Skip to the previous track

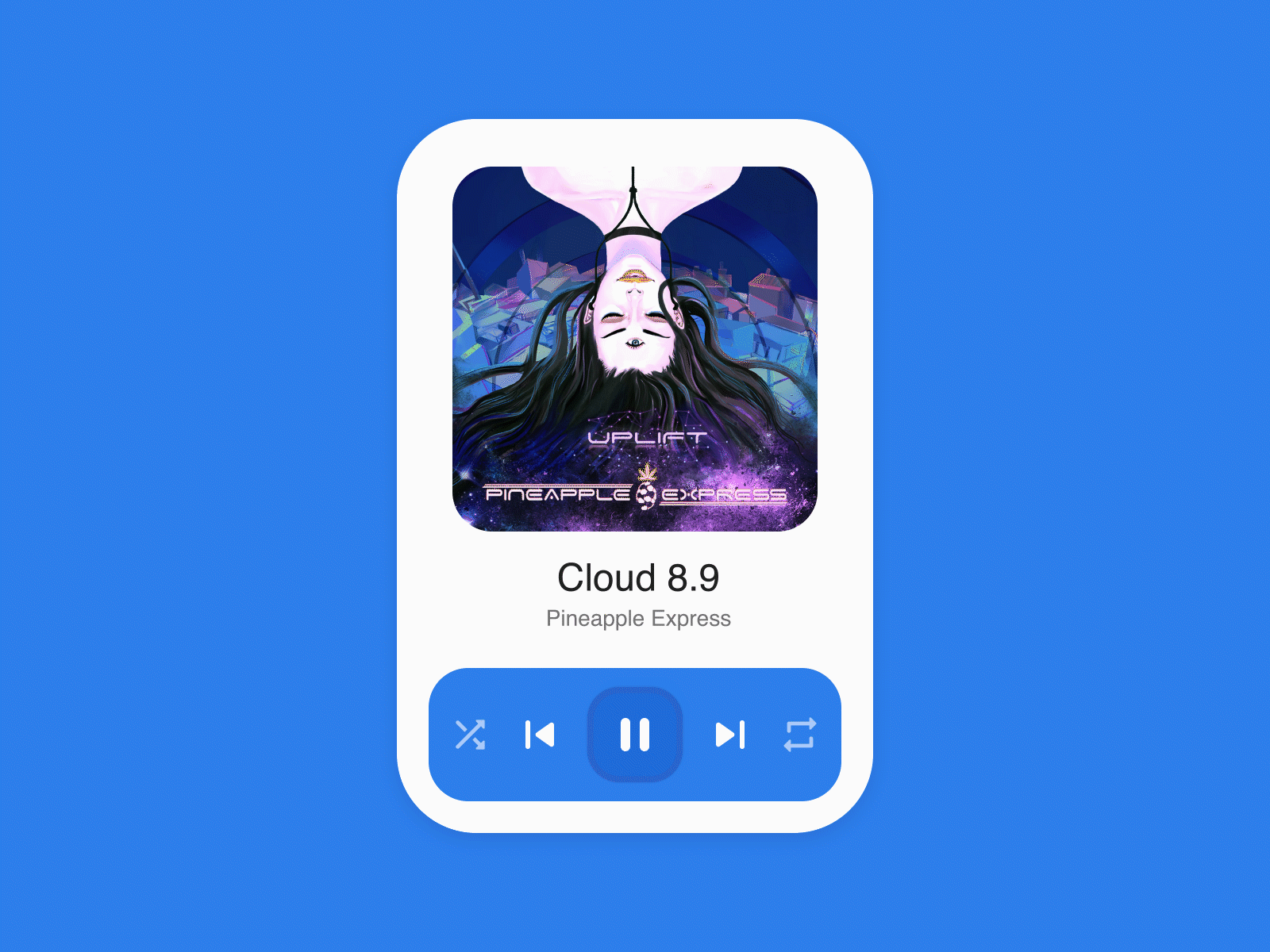click(540, 735)
